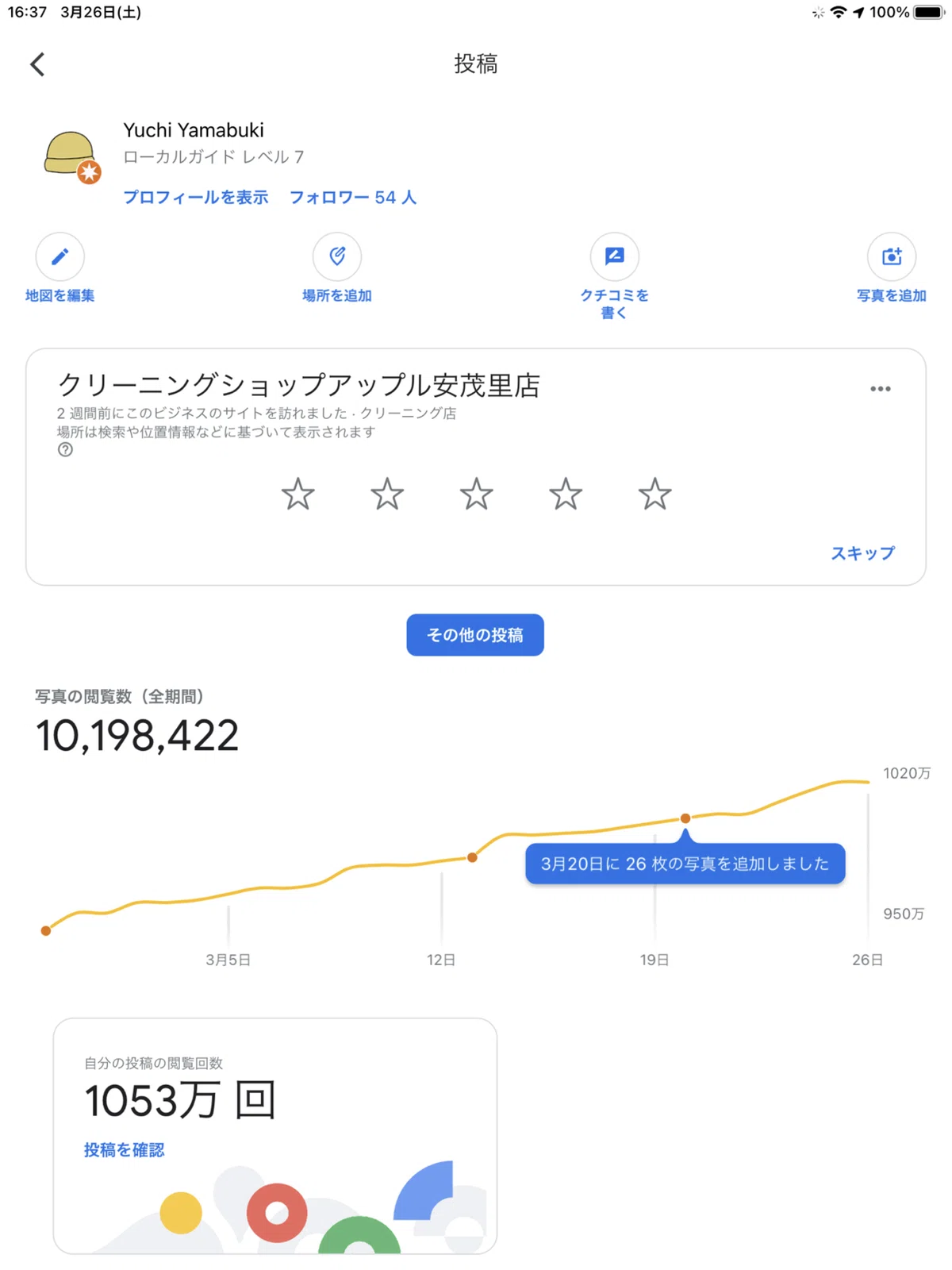Go back with the top-left arrow
Screen dimensions: 952x1270
(x=37, y=64)
